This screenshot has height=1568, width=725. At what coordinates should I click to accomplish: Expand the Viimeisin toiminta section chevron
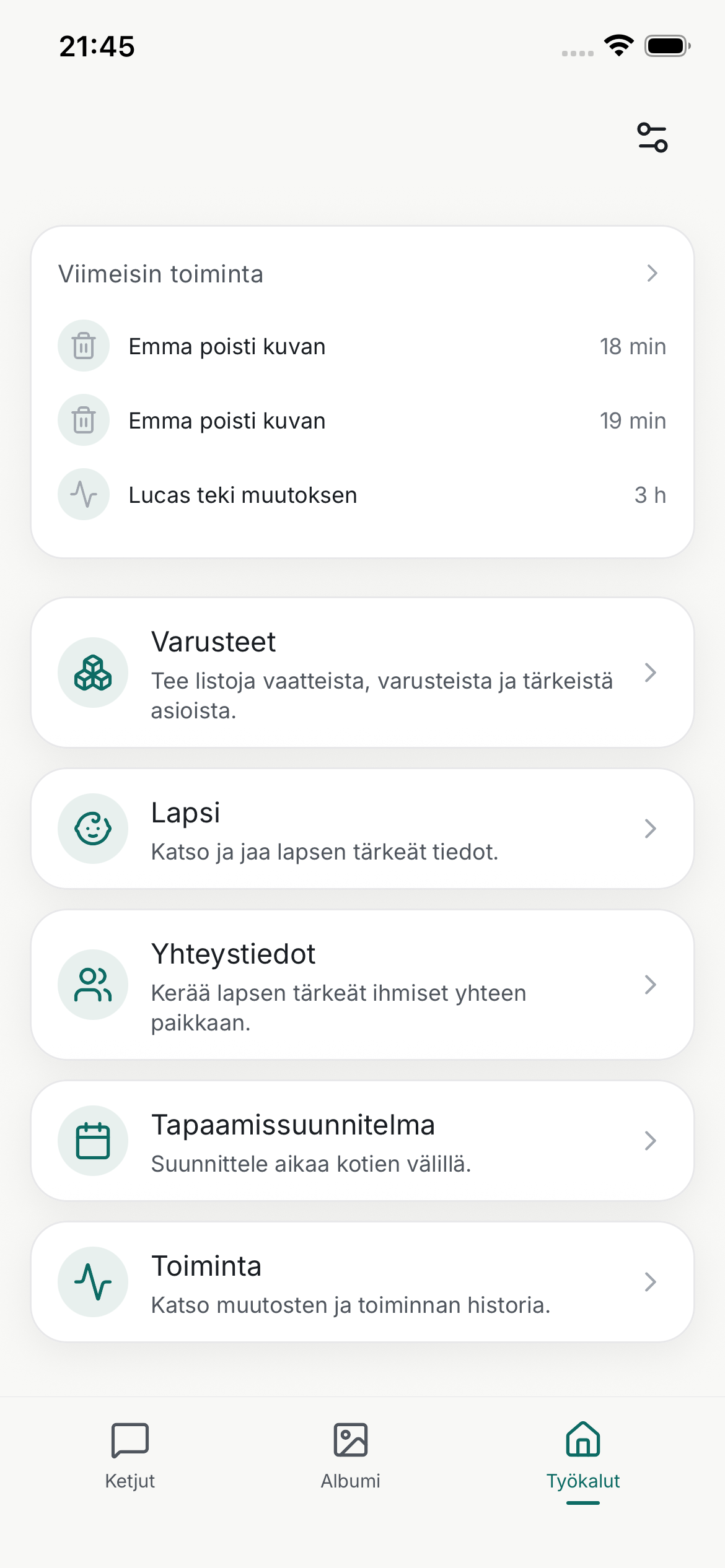point(652,274)
